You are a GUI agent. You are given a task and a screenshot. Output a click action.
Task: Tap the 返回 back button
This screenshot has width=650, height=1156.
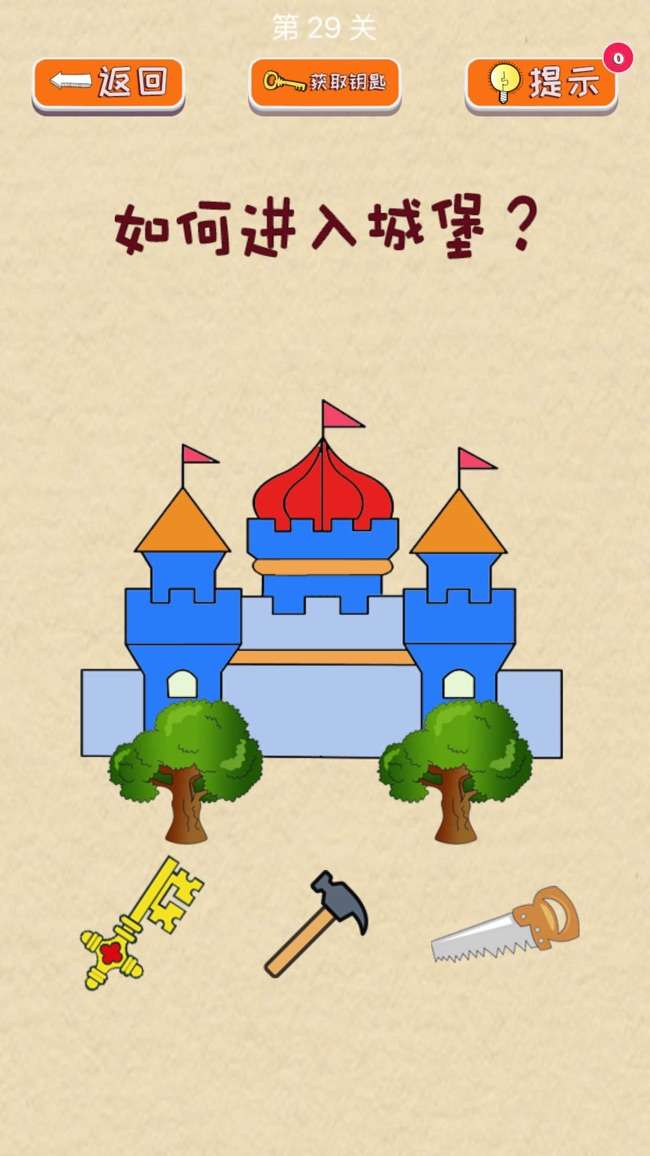coord(108,84)
